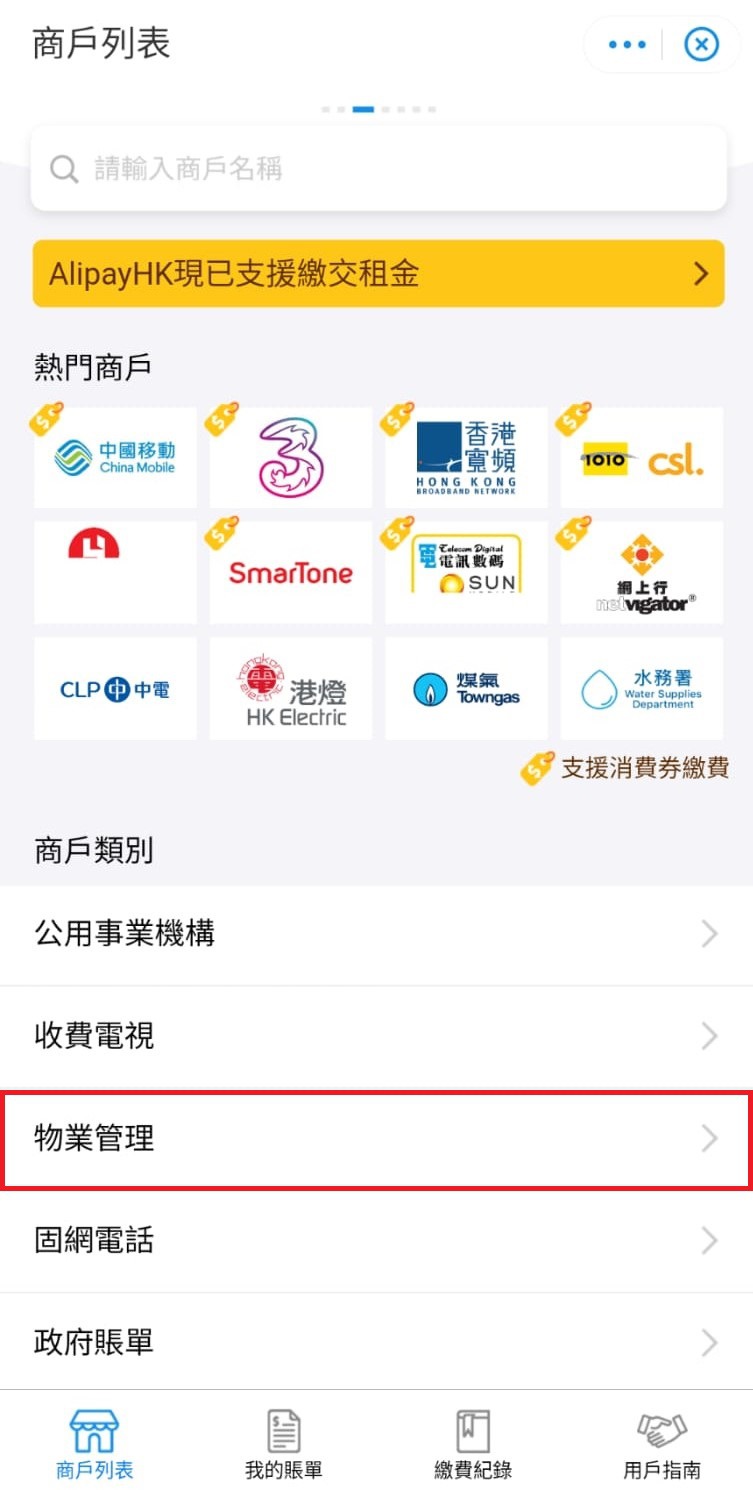The image size is (753, 1490).
Task: Pay CLP 中電 bill
Action: (x=115, y=689)
